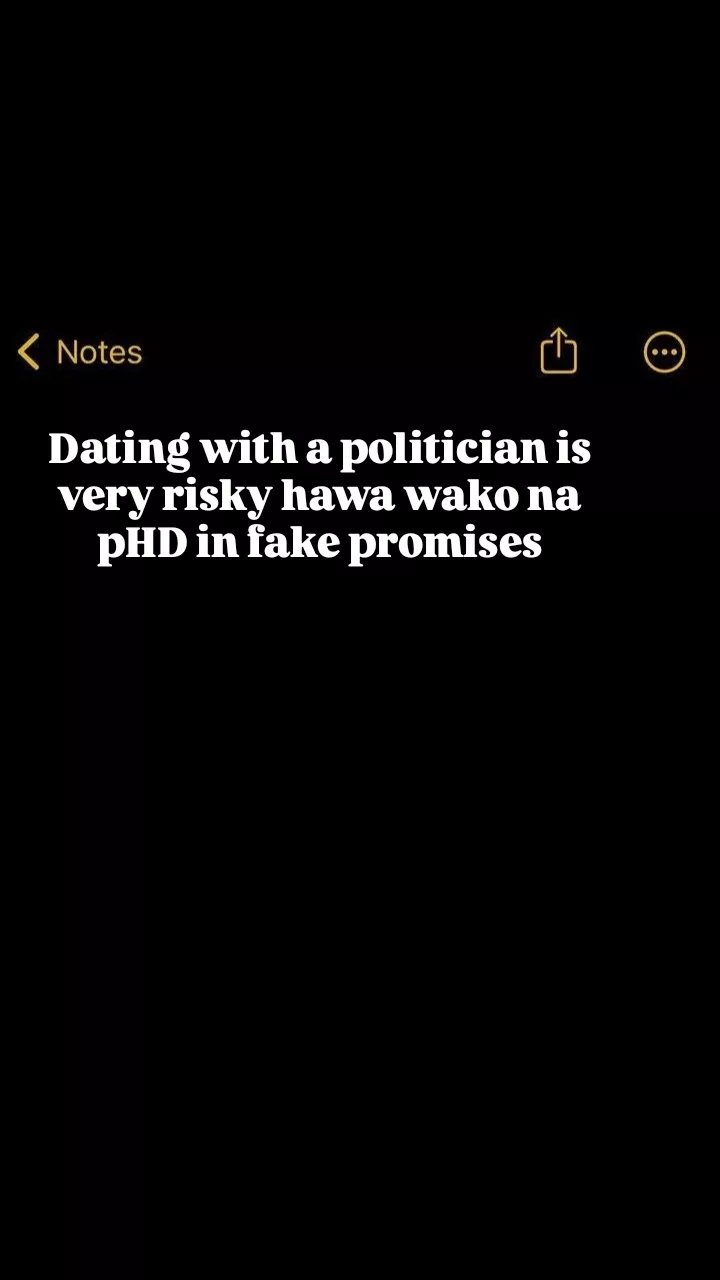720x1280 pixels.
Task: Tap the empty area below the note text
Action: (360, 800)
